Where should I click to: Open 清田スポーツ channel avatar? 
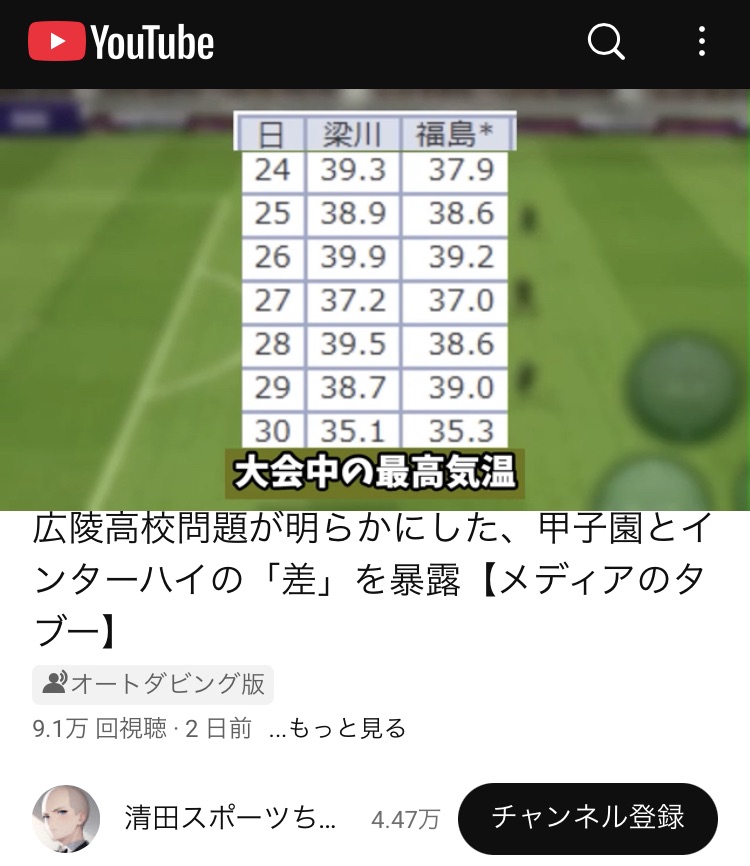tap(66, 819)
